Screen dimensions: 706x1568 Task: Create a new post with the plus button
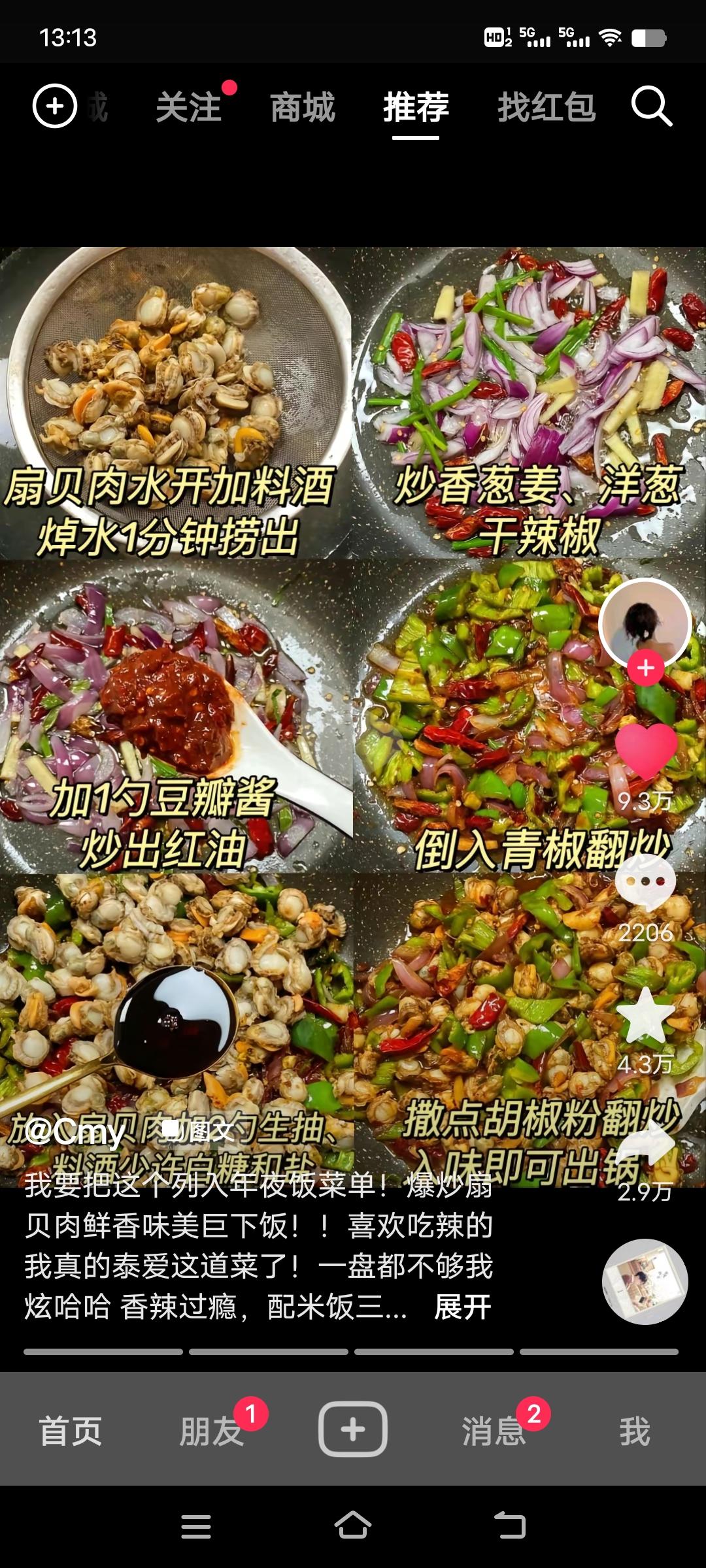tap(353, 1429)
